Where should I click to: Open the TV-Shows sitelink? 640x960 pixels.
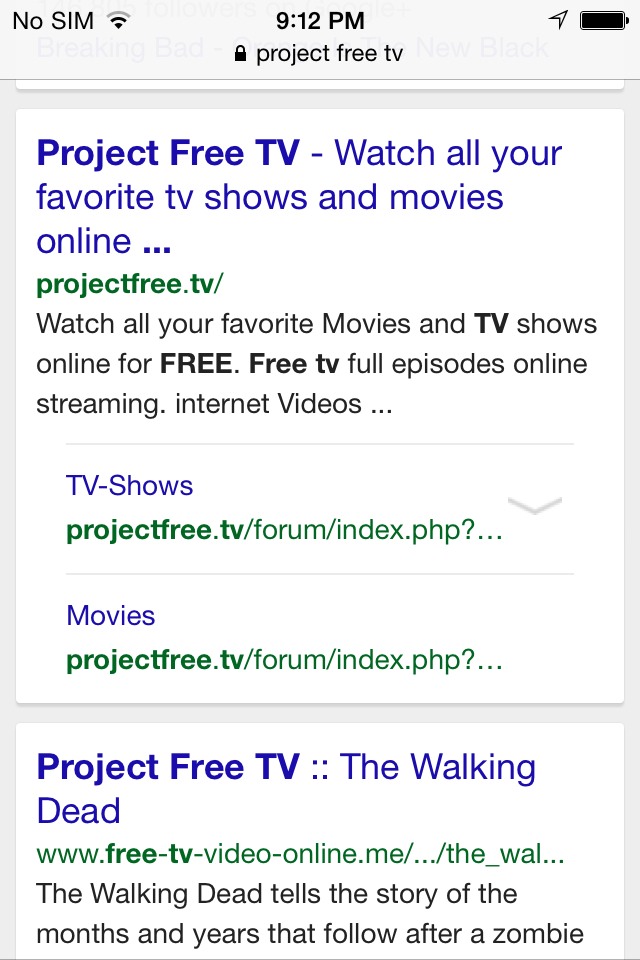click(x=130, y=486)
